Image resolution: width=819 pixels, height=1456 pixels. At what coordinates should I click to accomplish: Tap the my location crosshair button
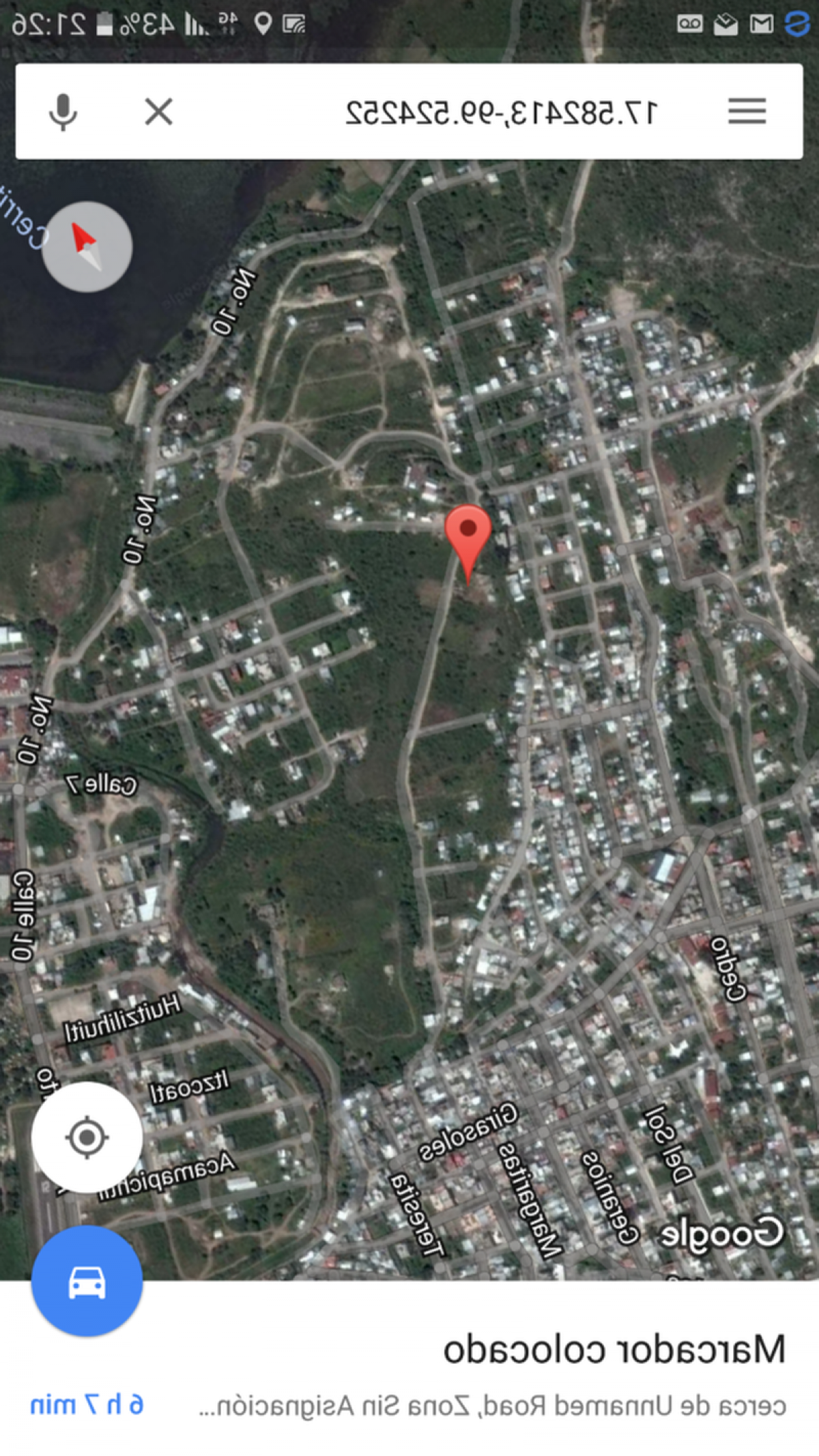tap(86, 1137)
